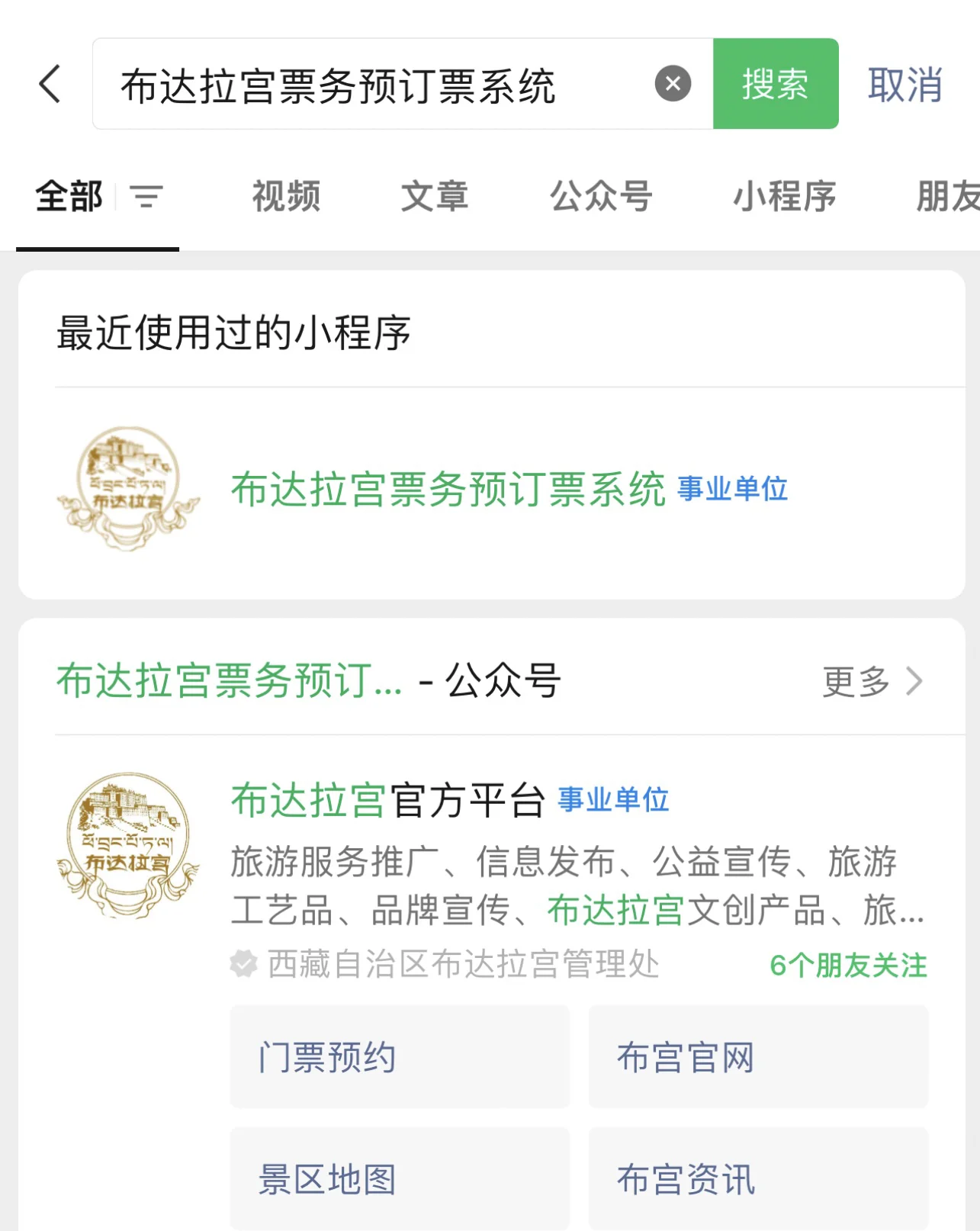The image size is (980, 1231).
Task: Show 更多 official account results
Action: pos(872,681)
